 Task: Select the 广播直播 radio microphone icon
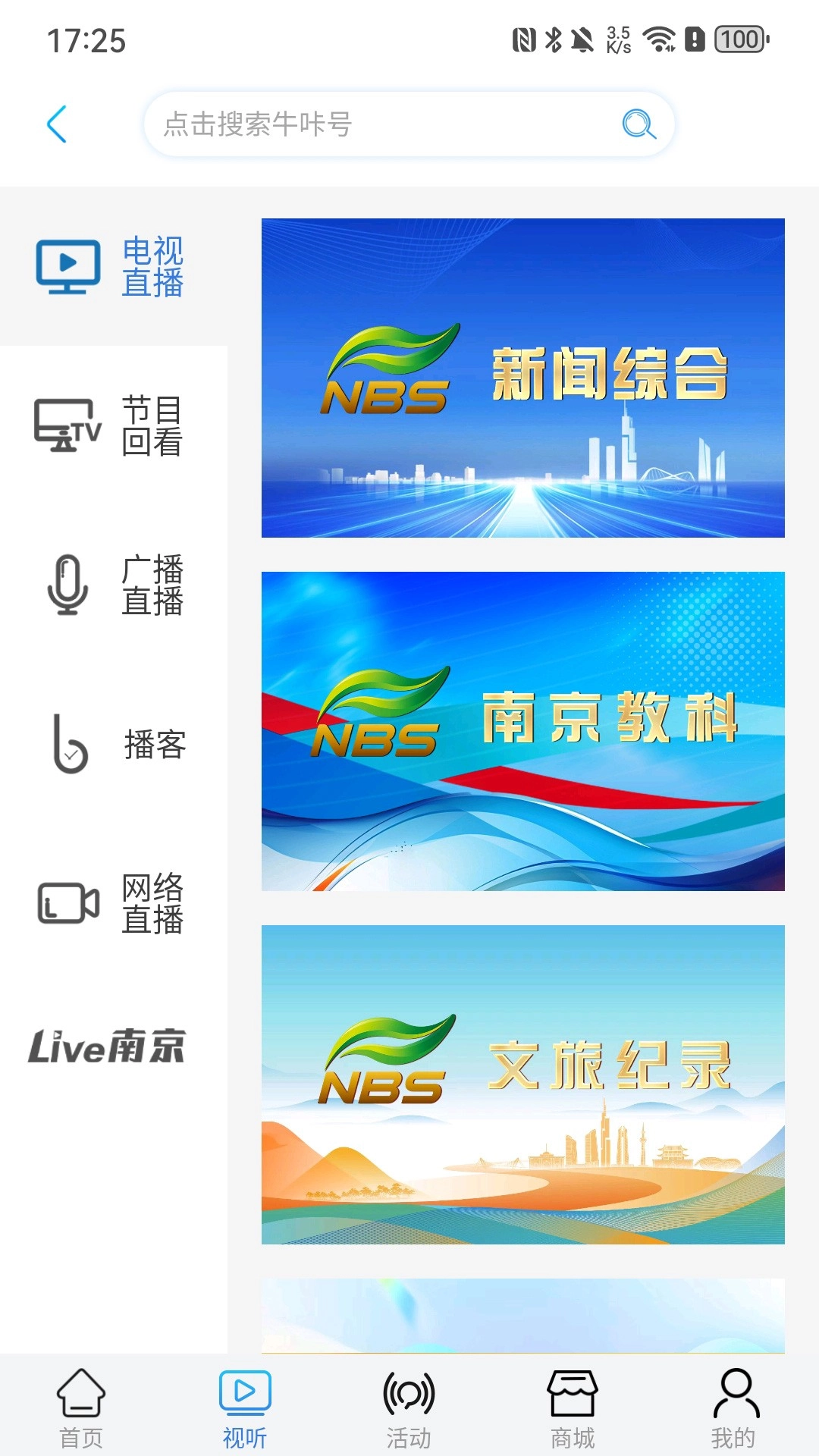[x=67, y=588]
